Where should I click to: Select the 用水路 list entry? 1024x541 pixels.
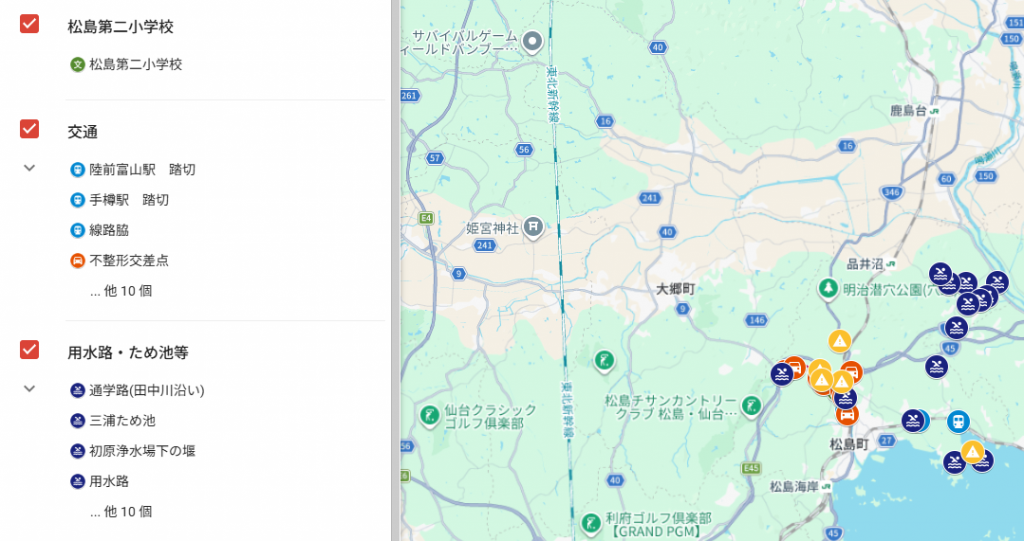pos(109,481)
